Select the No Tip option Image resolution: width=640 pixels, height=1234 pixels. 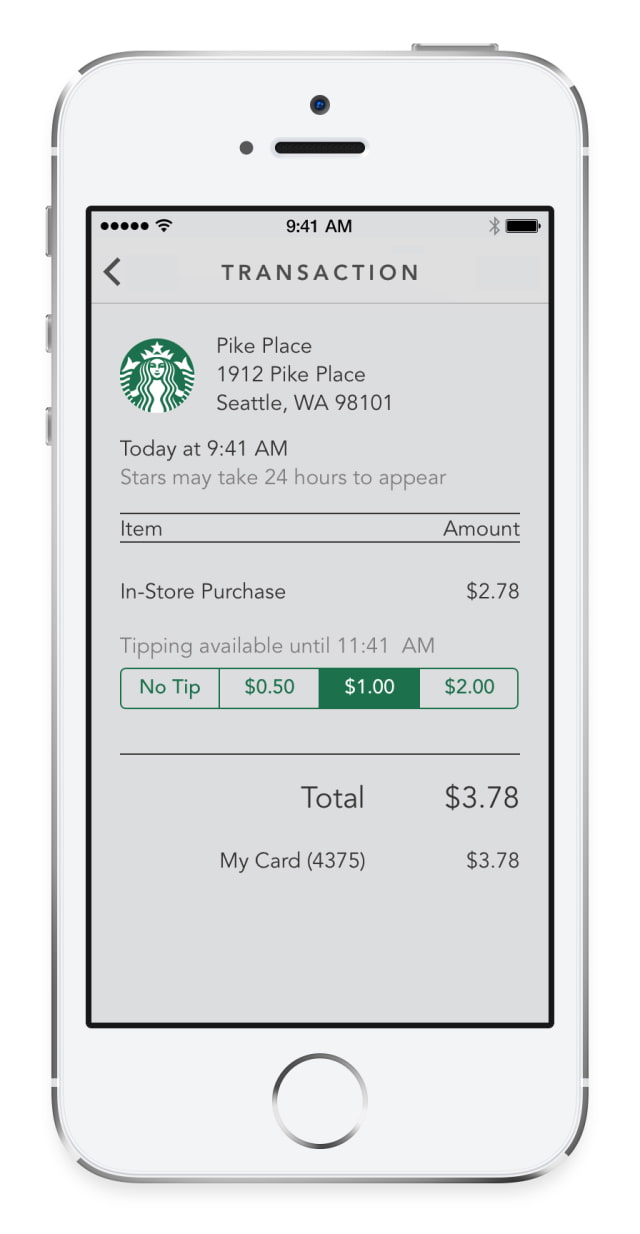click(170, 688)
